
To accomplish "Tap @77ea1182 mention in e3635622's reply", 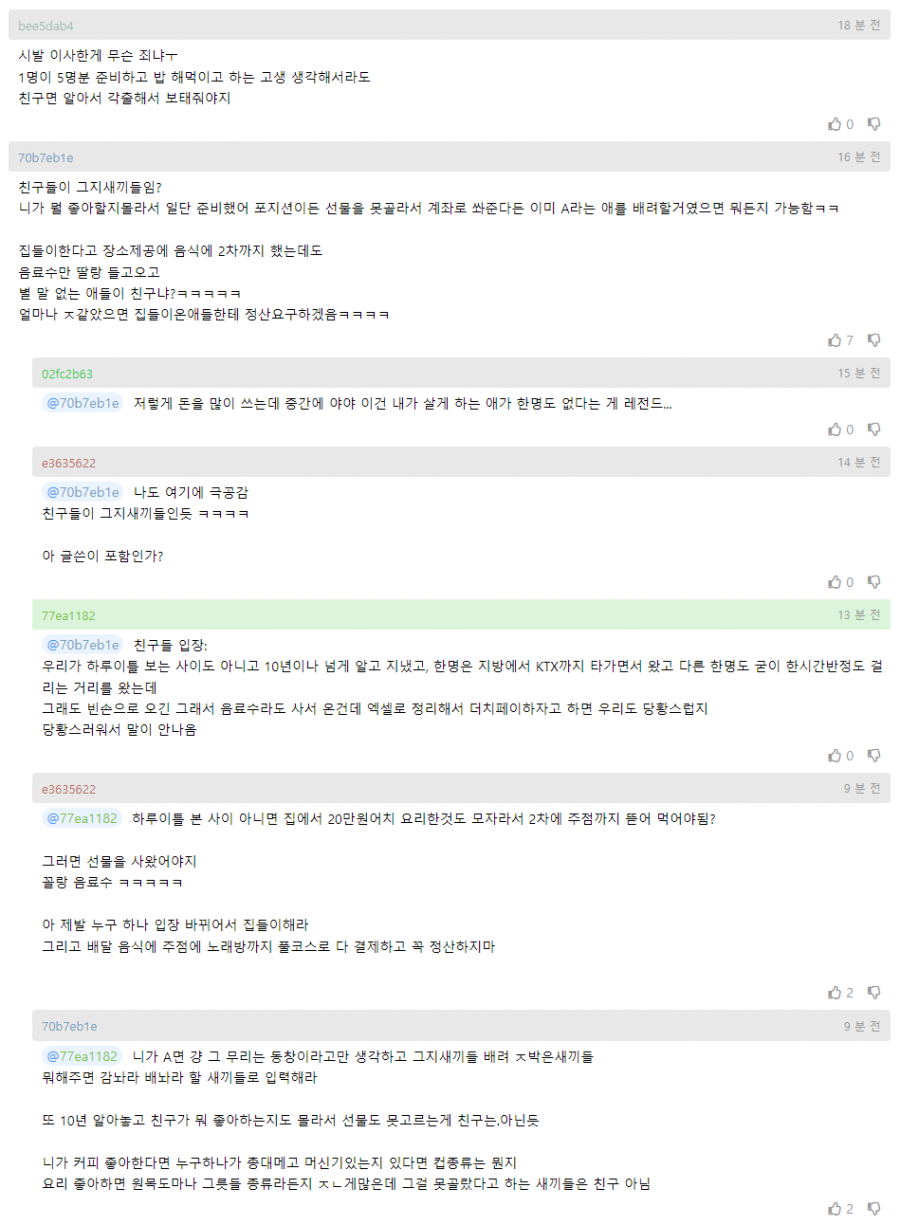I will pos(82,818).
